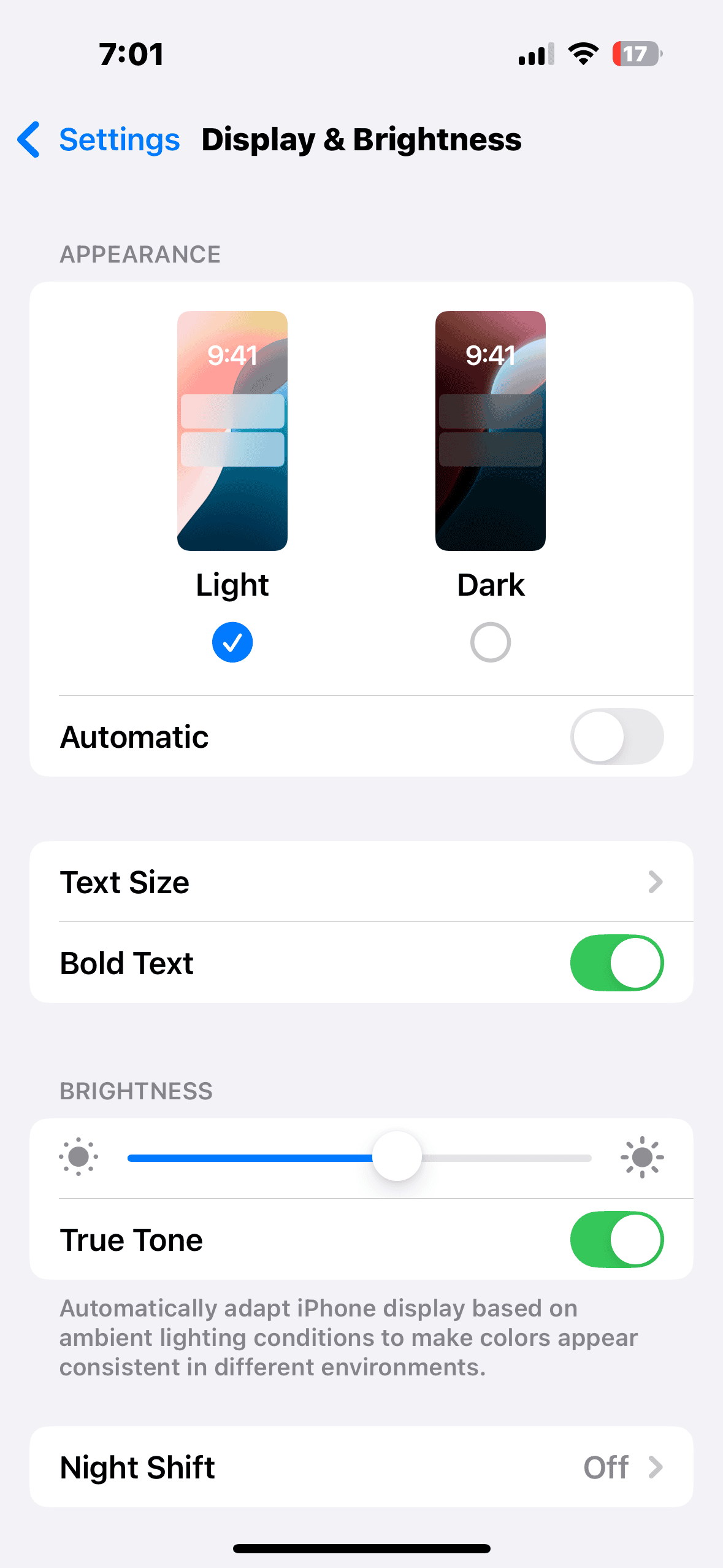Click the Wi-Fi status icon
723x1568 pixels.
581,54
